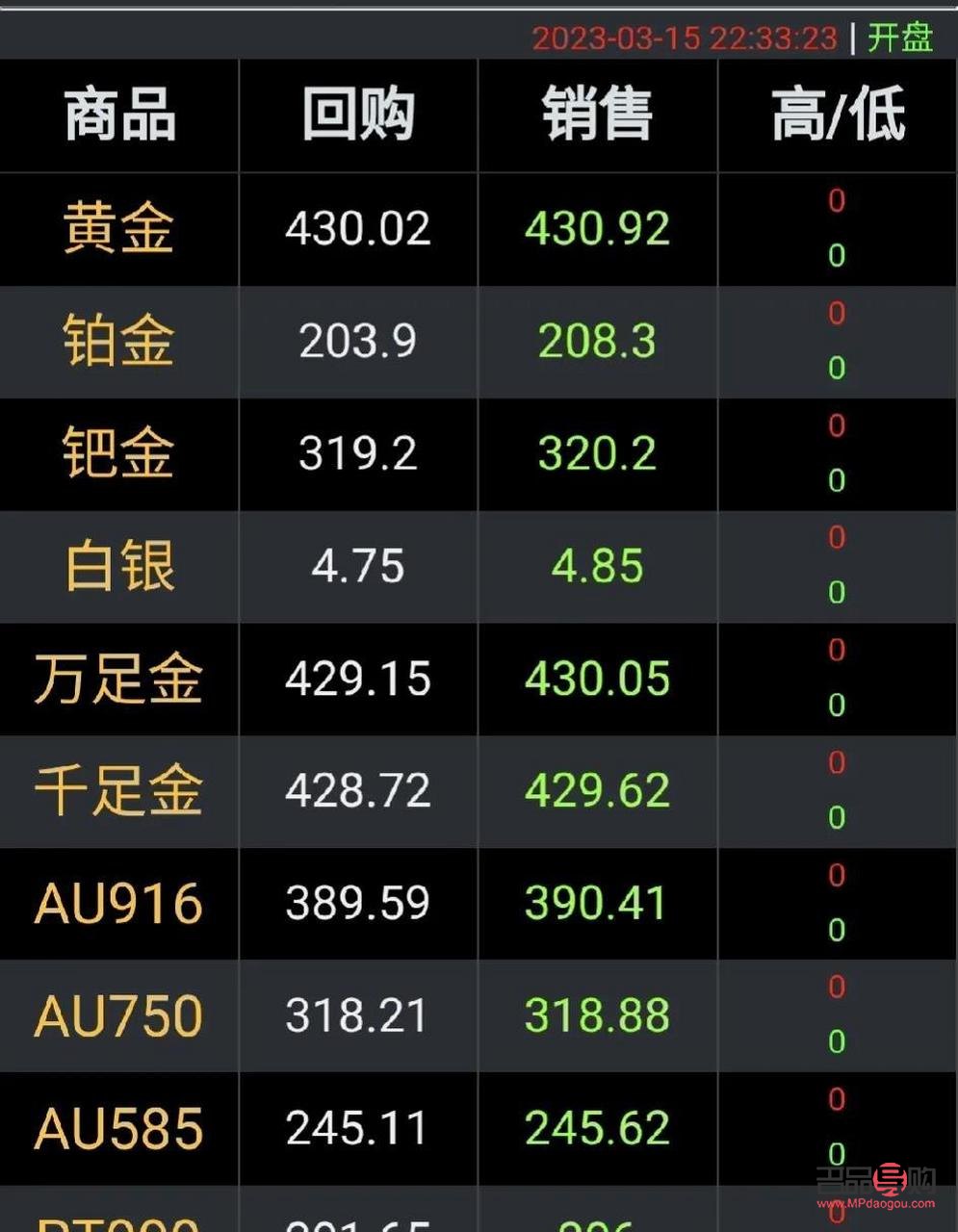Select the 铂金 commodity label
Viewport: 958px width, 1232px height.
coord(118,342)
